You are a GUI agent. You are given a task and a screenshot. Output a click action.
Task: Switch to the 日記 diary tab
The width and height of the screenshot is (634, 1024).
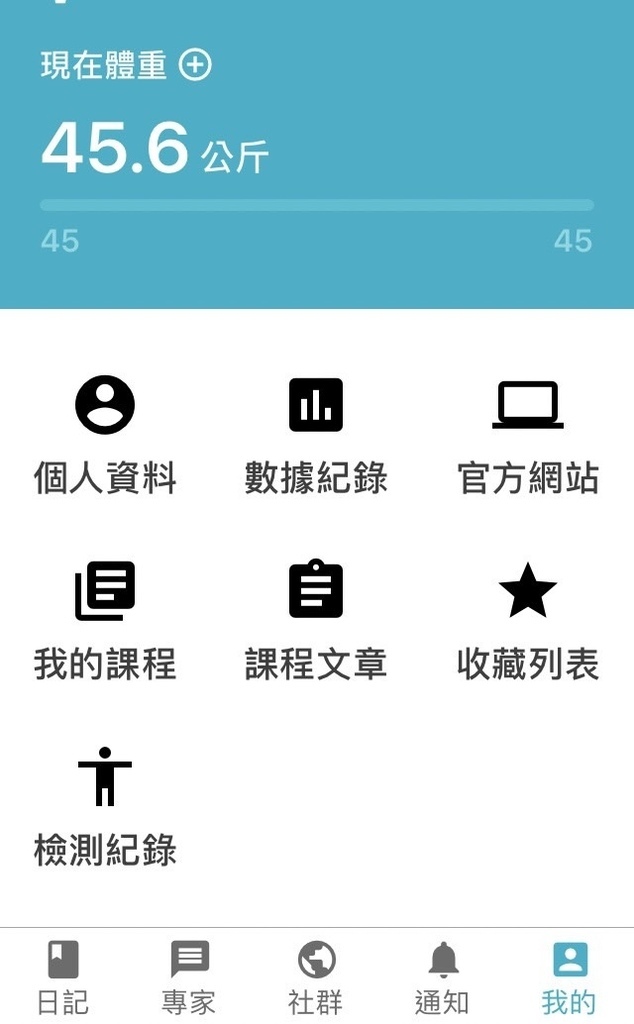(x=63, y=978)
